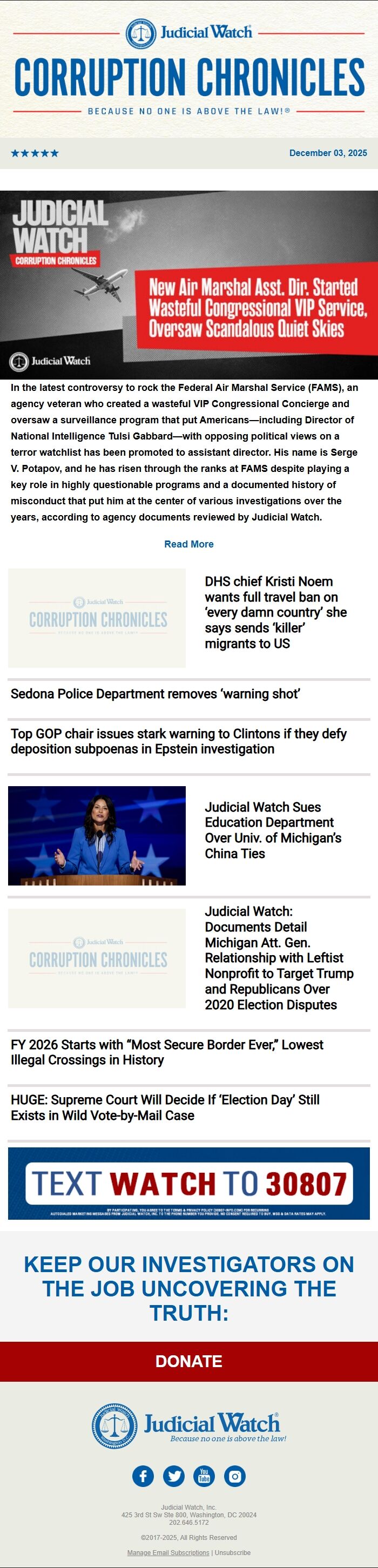Viewport: 378px width, 1568px height.
Task: Visit the Judicial Watch YouTube channel
Action: 205,1476
